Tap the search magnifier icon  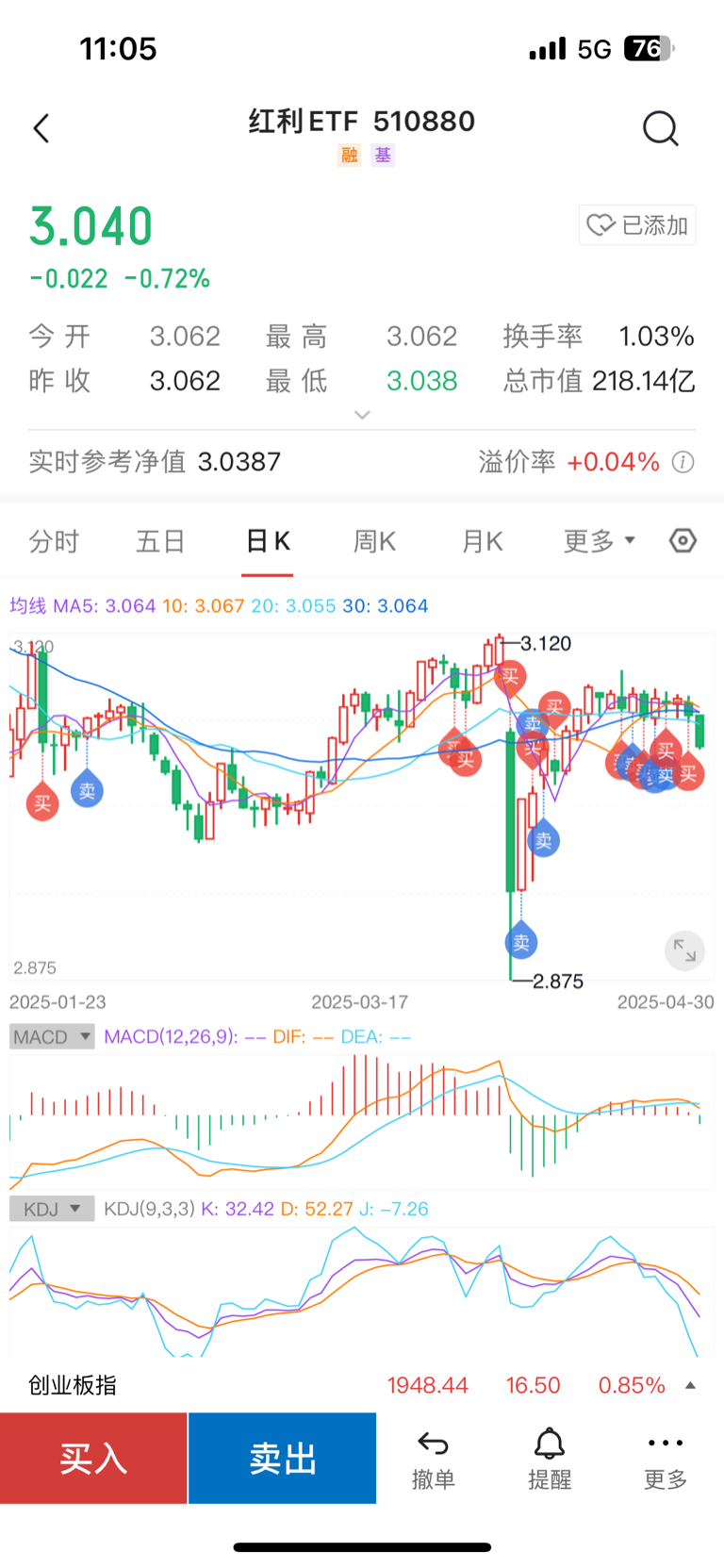tap(661, 128)
